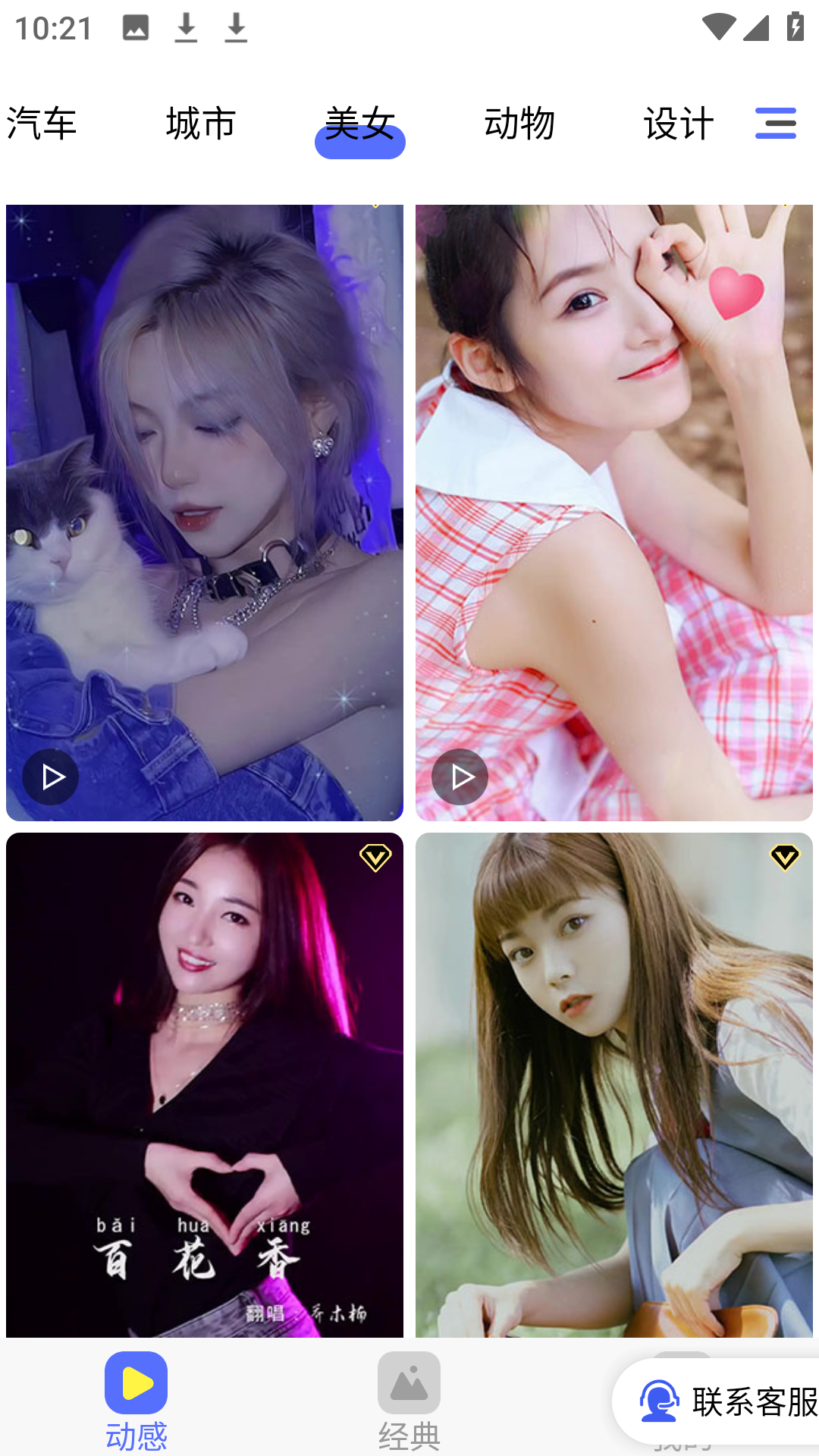Select the 城市 category tab
This screenshot has width=819, height=1456.
point(201,124)
